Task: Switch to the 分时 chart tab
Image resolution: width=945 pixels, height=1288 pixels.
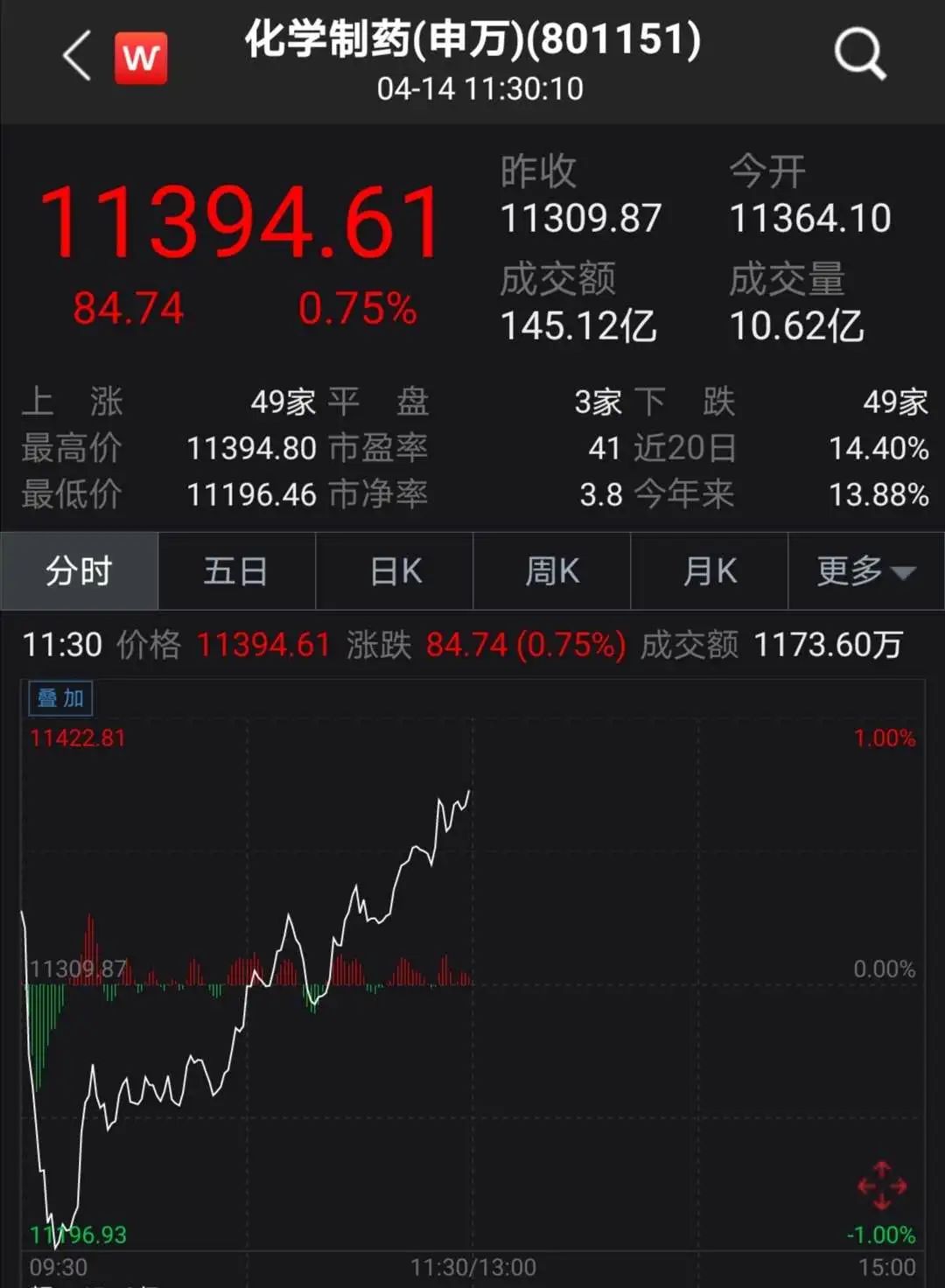Action: pyautogui.click(x=80, y=571)
